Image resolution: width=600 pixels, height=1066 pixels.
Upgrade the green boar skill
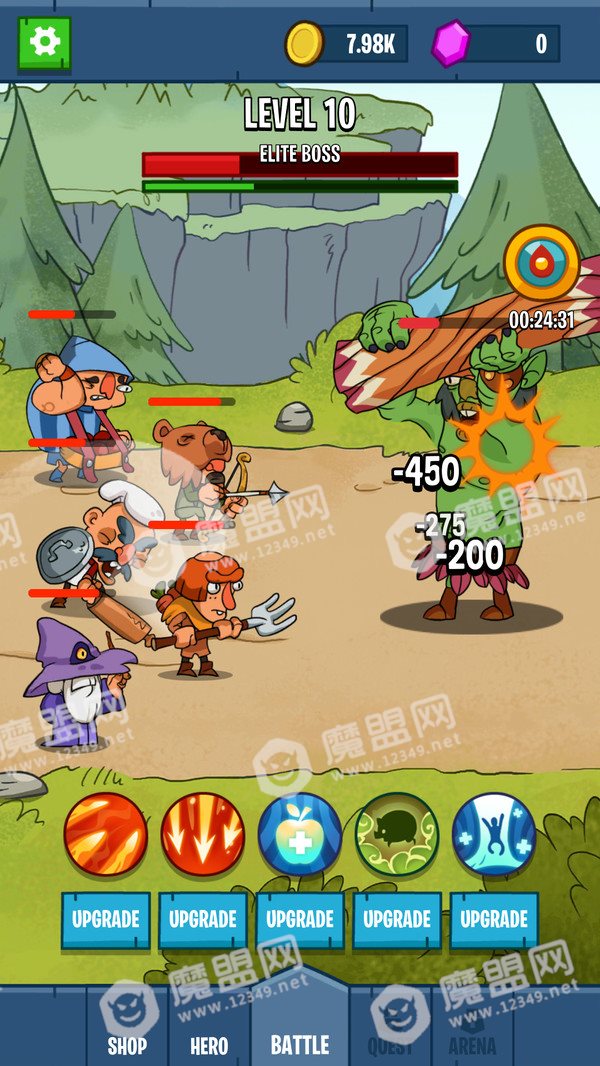point(397,921)
